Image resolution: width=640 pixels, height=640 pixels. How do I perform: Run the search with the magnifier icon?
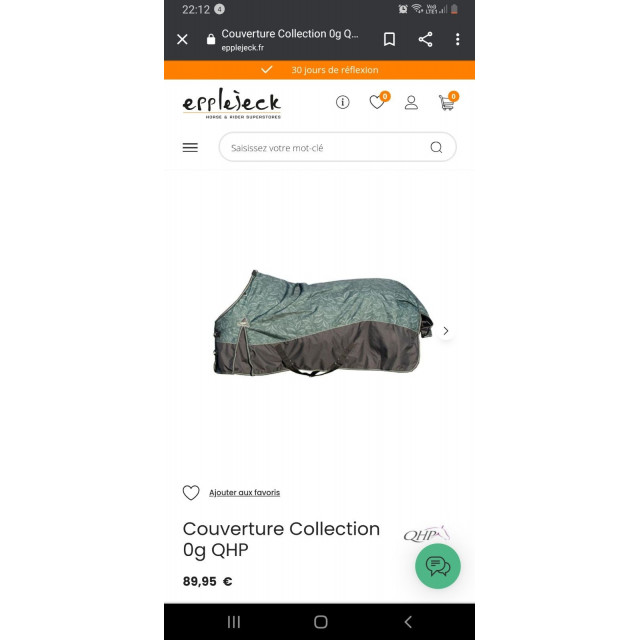[436, 147]
